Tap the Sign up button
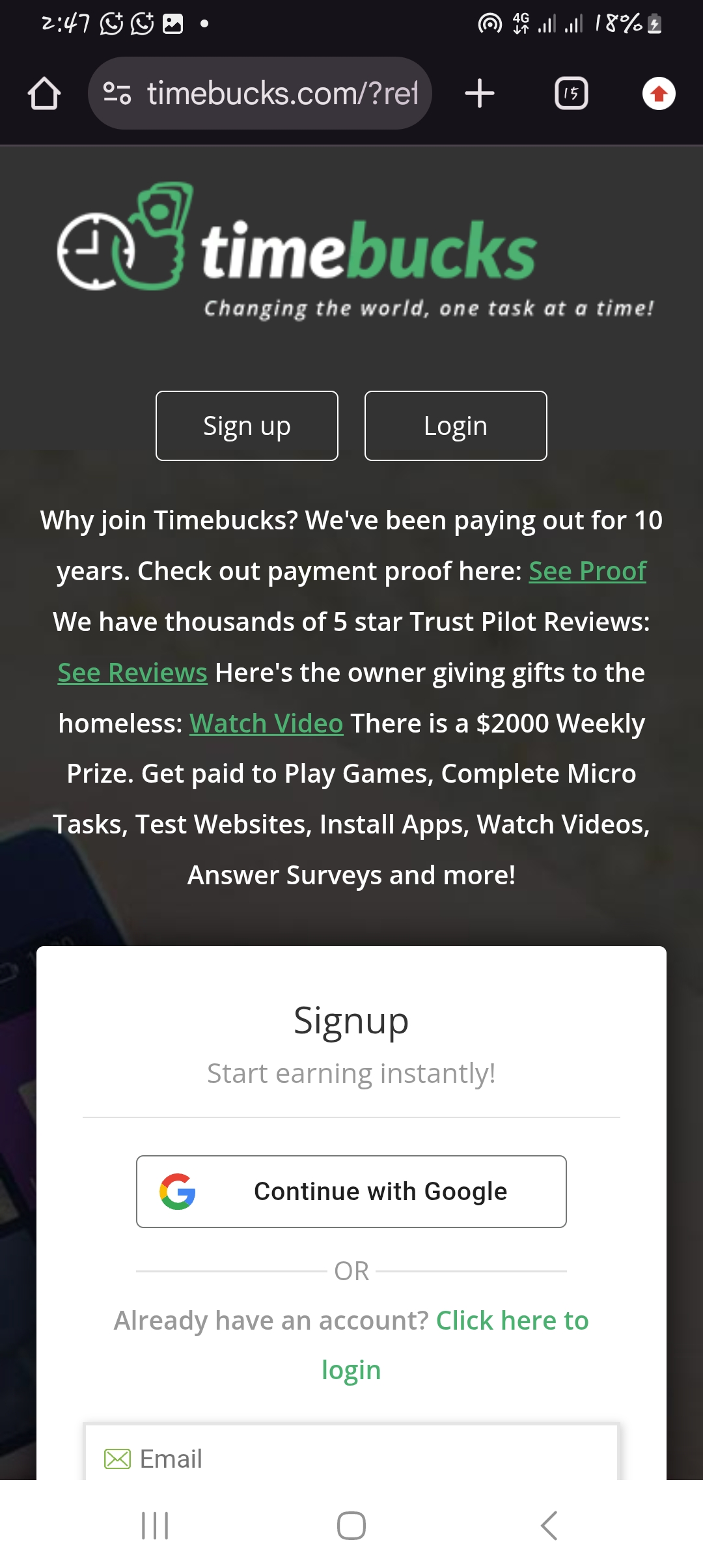Screen dimensions: 703x1568 point(247,426)
